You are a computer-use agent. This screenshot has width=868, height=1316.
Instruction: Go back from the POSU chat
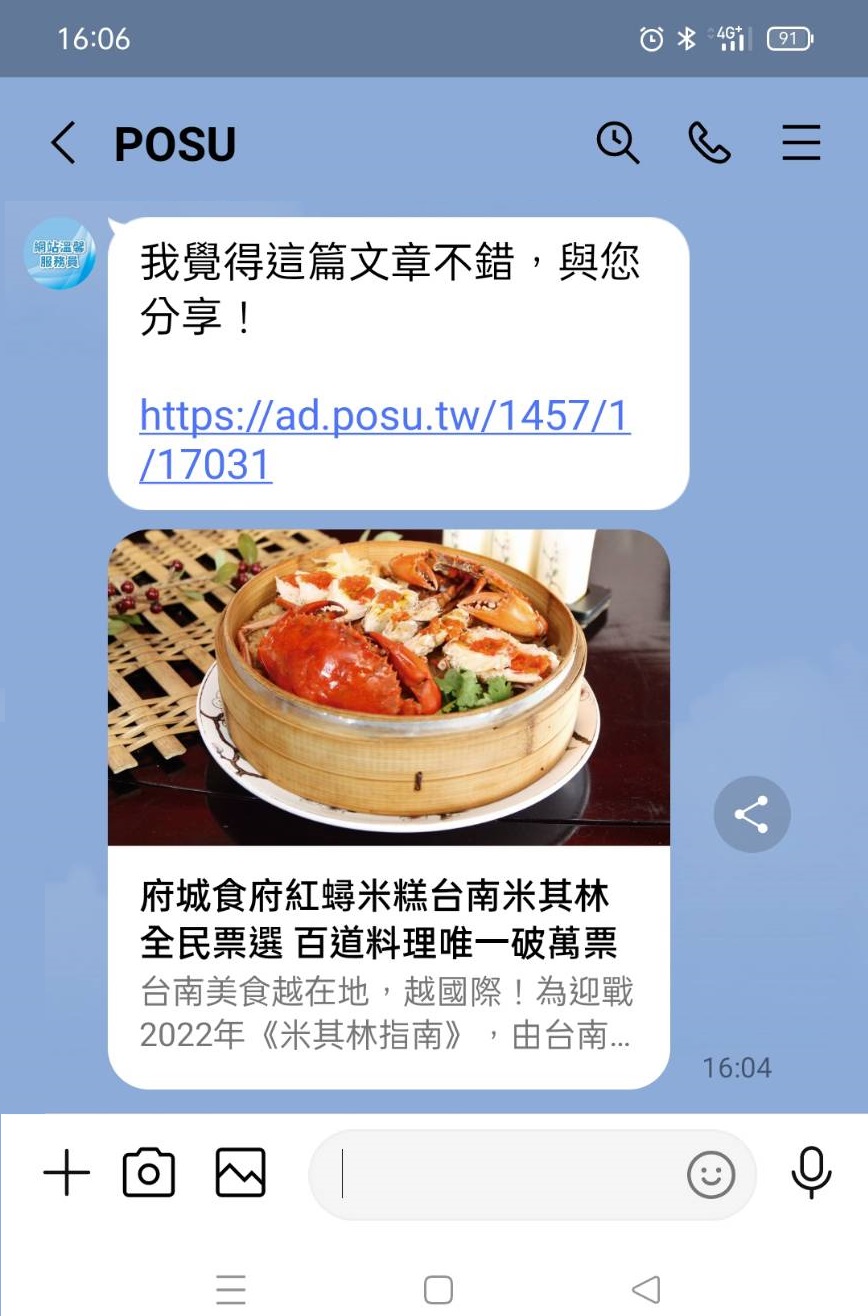click(x=63, y=143)
